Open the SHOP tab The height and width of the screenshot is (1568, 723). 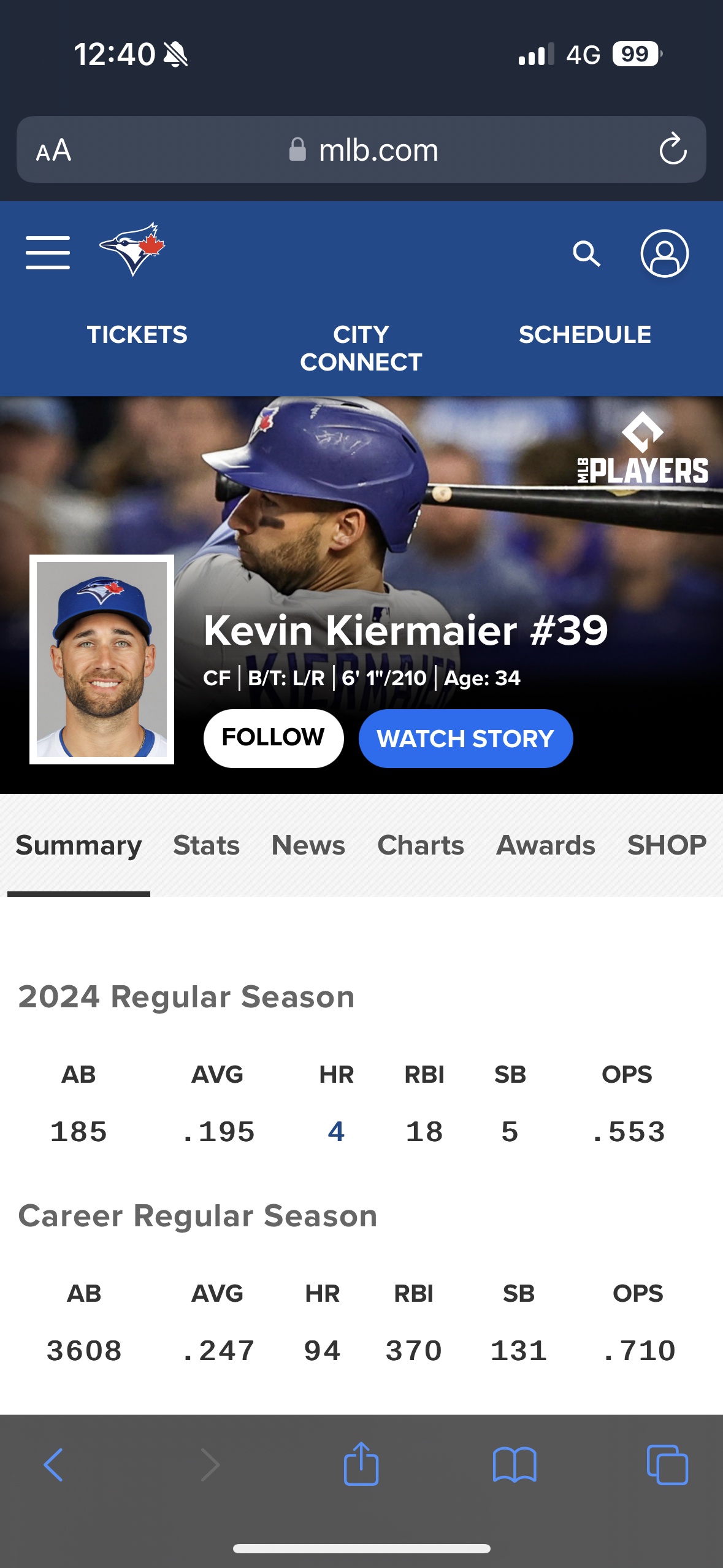coord(667,845)
